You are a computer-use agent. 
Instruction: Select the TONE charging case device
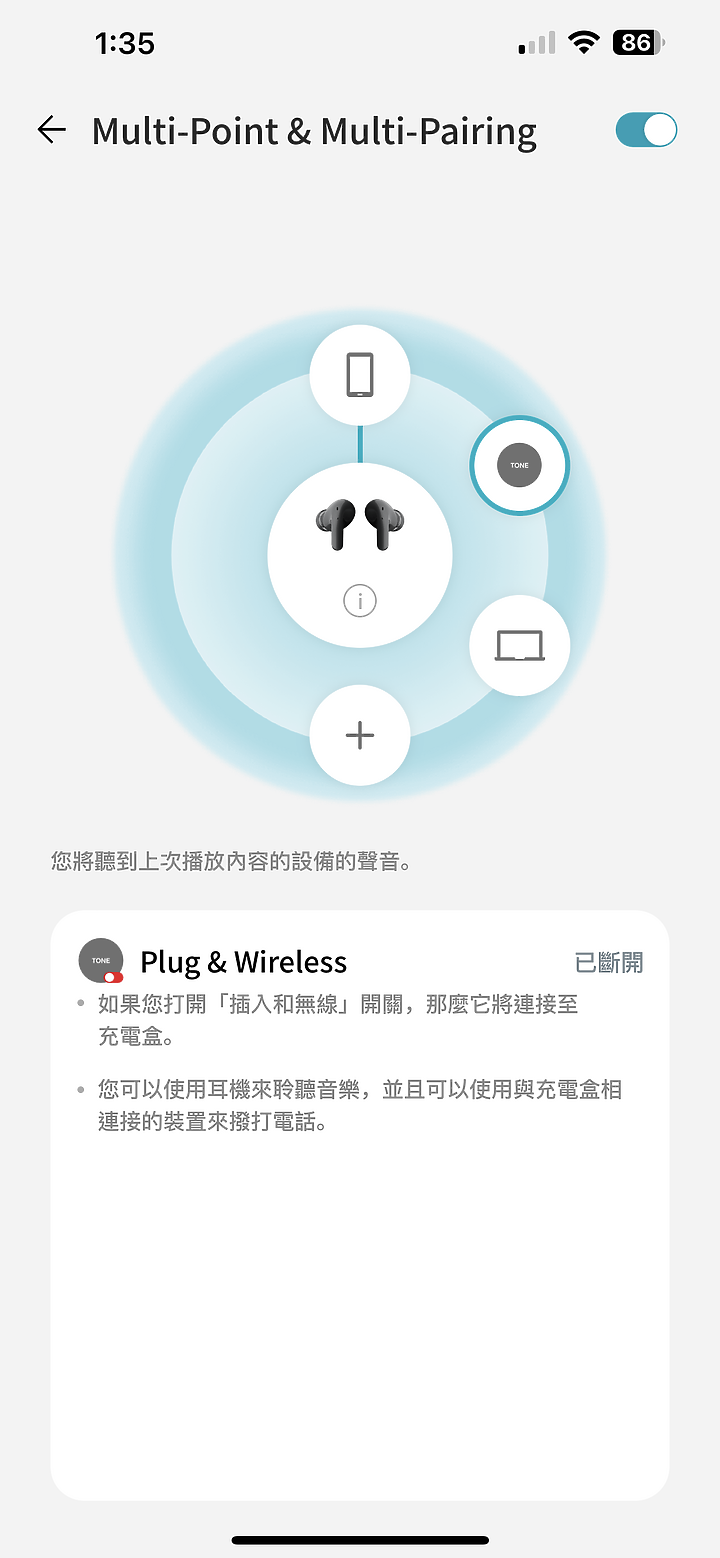click(519, 465)
